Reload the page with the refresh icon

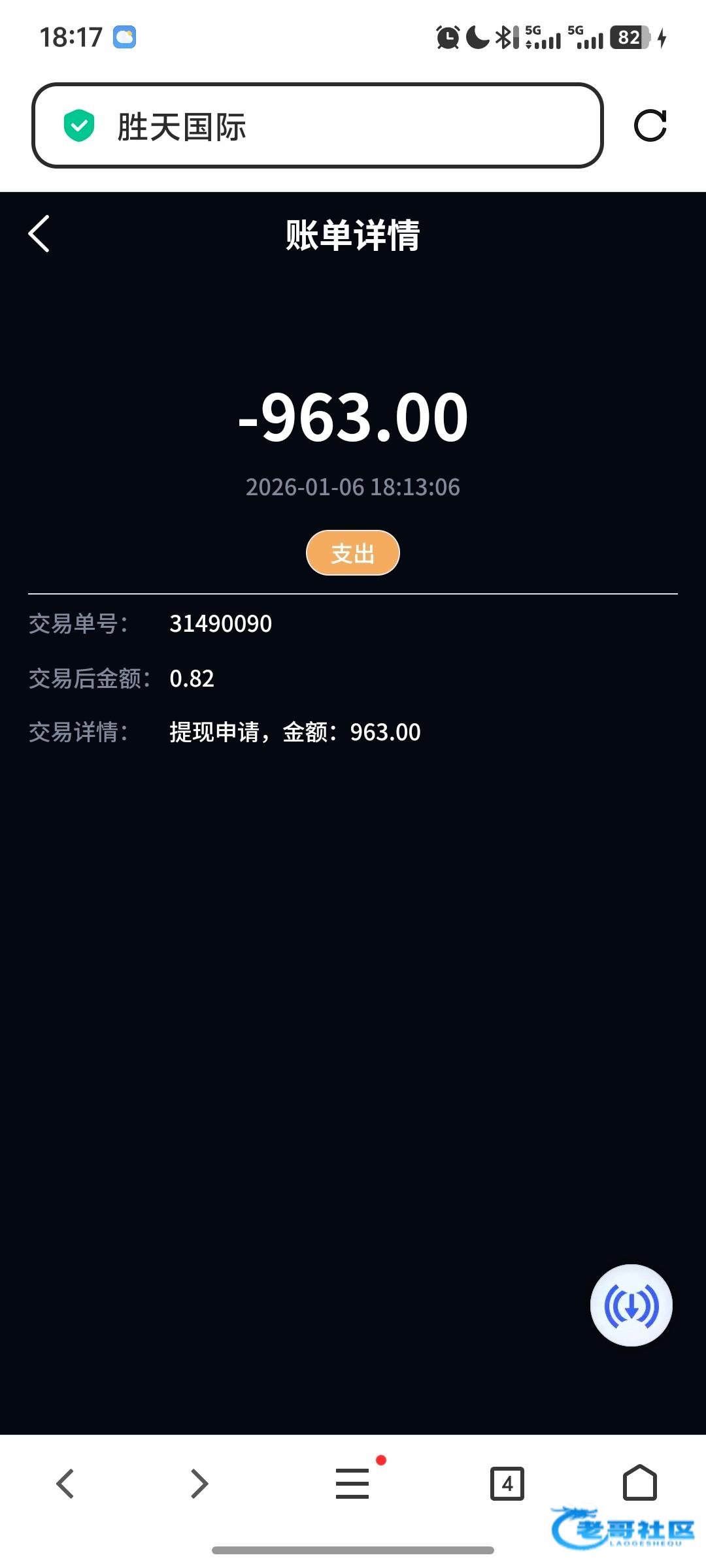pos(650,125)
